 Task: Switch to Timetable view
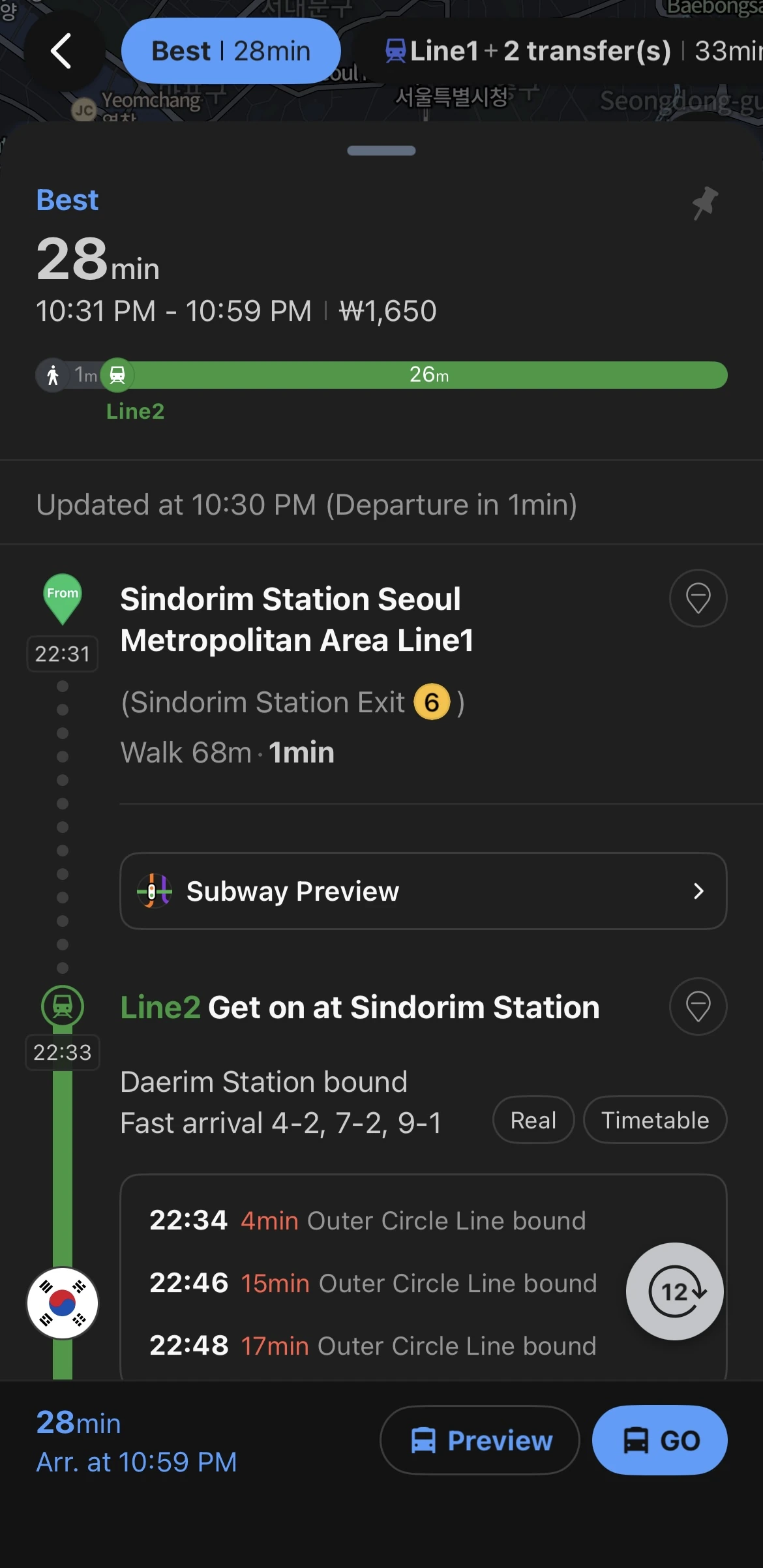tap(654, 1120)
